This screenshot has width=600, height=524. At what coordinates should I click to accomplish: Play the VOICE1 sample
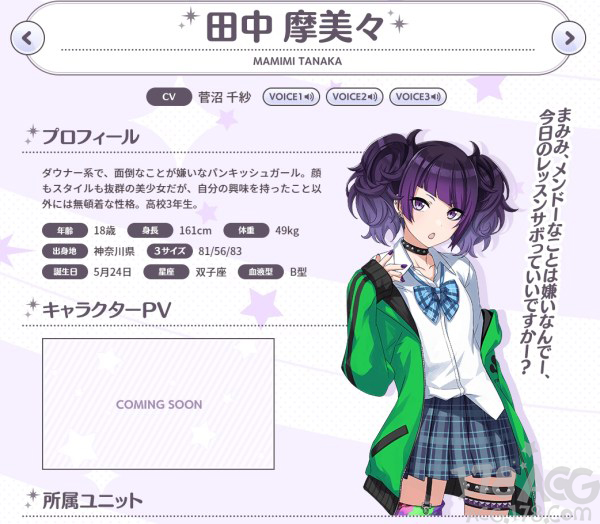point(290,97)
